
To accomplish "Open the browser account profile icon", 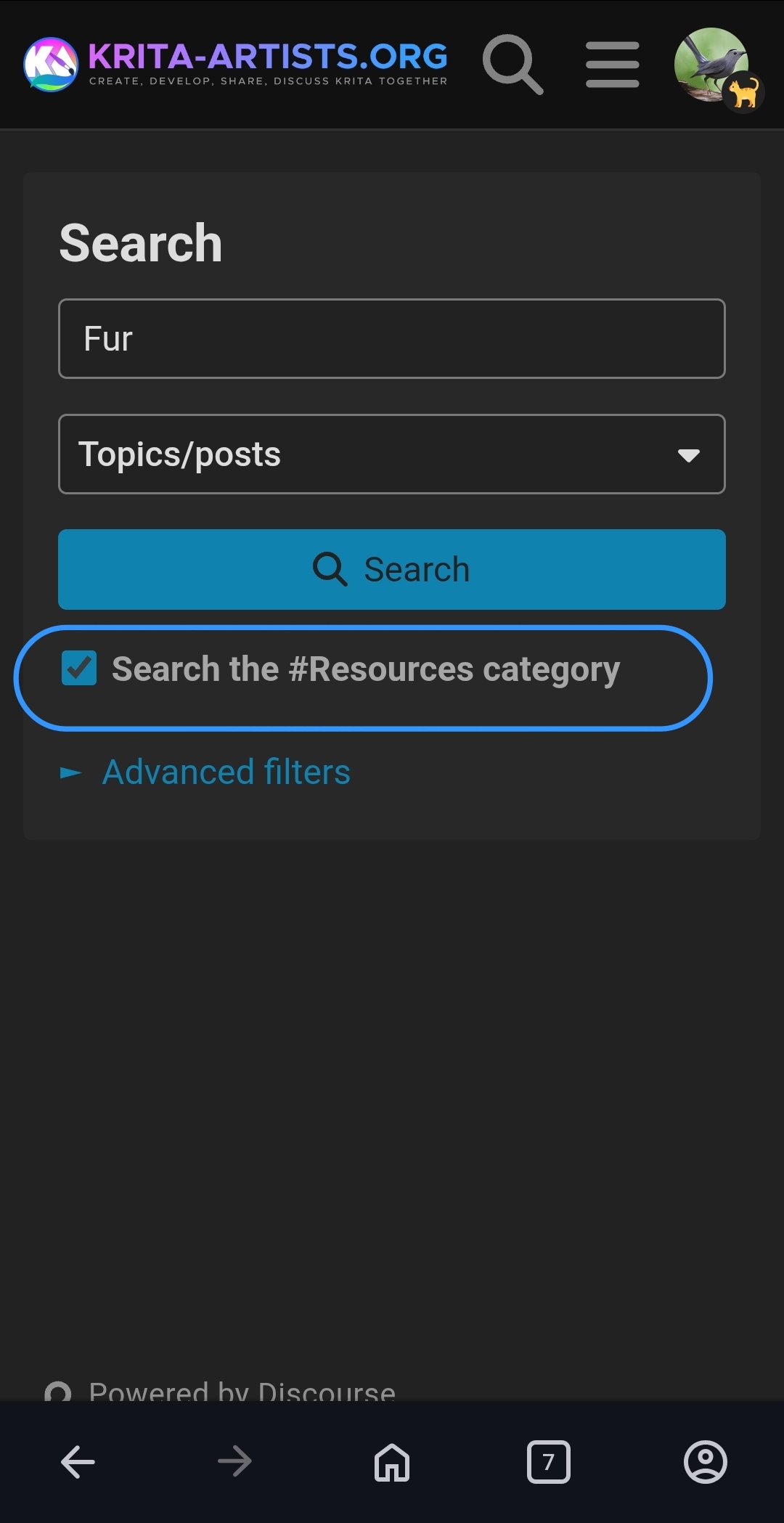I will (x=706, y=1461).
